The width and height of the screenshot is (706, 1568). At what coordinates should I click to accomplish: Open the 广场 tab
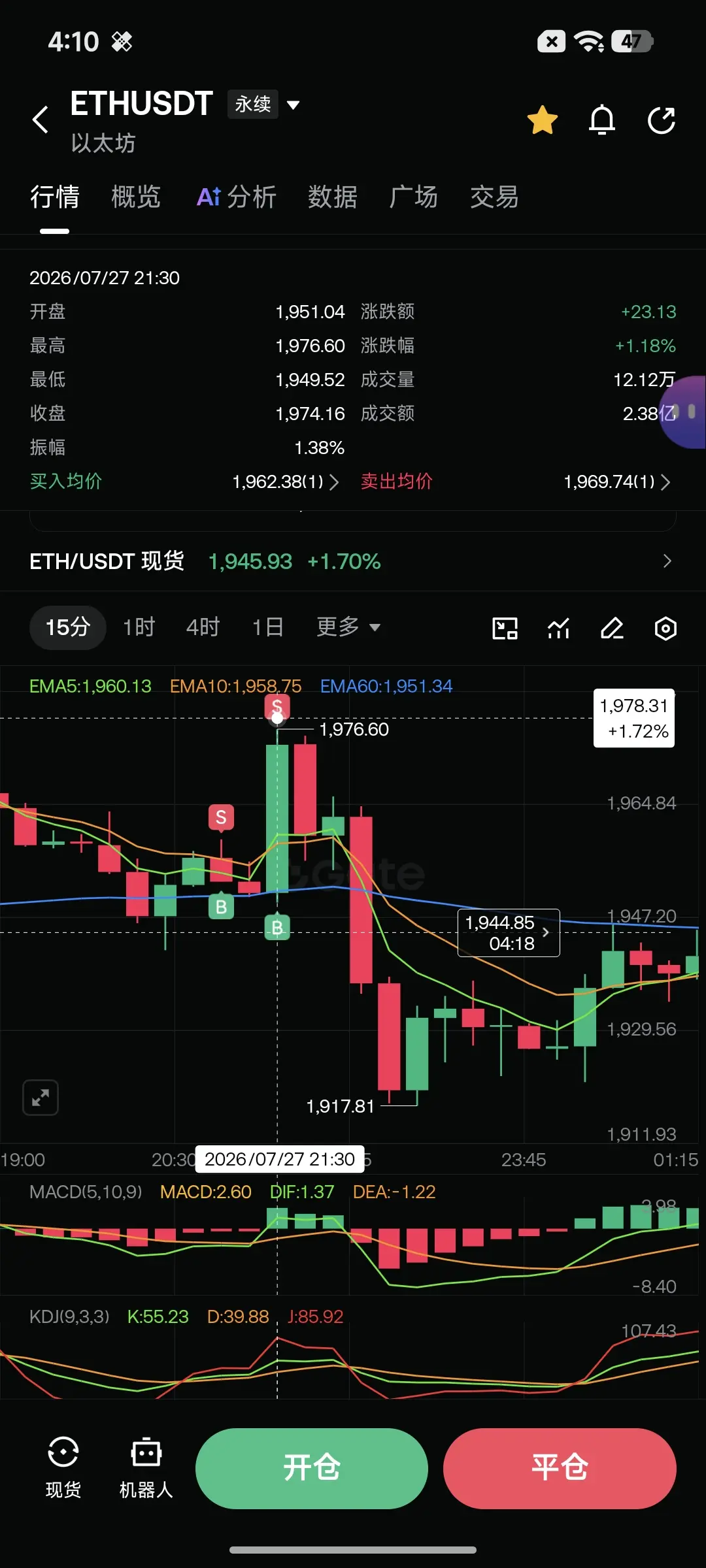(x=413, y=197)
